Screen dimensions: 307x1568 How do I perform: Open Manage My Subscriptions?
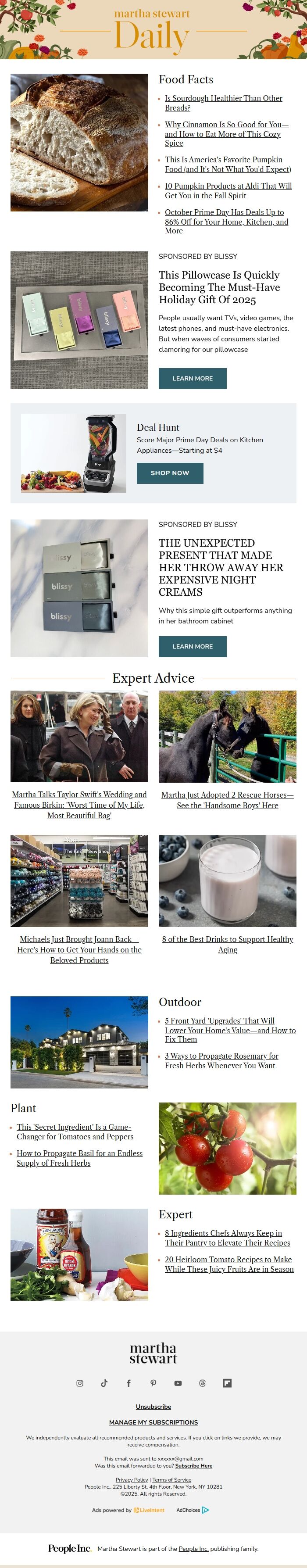click(x=153, y=1422)
